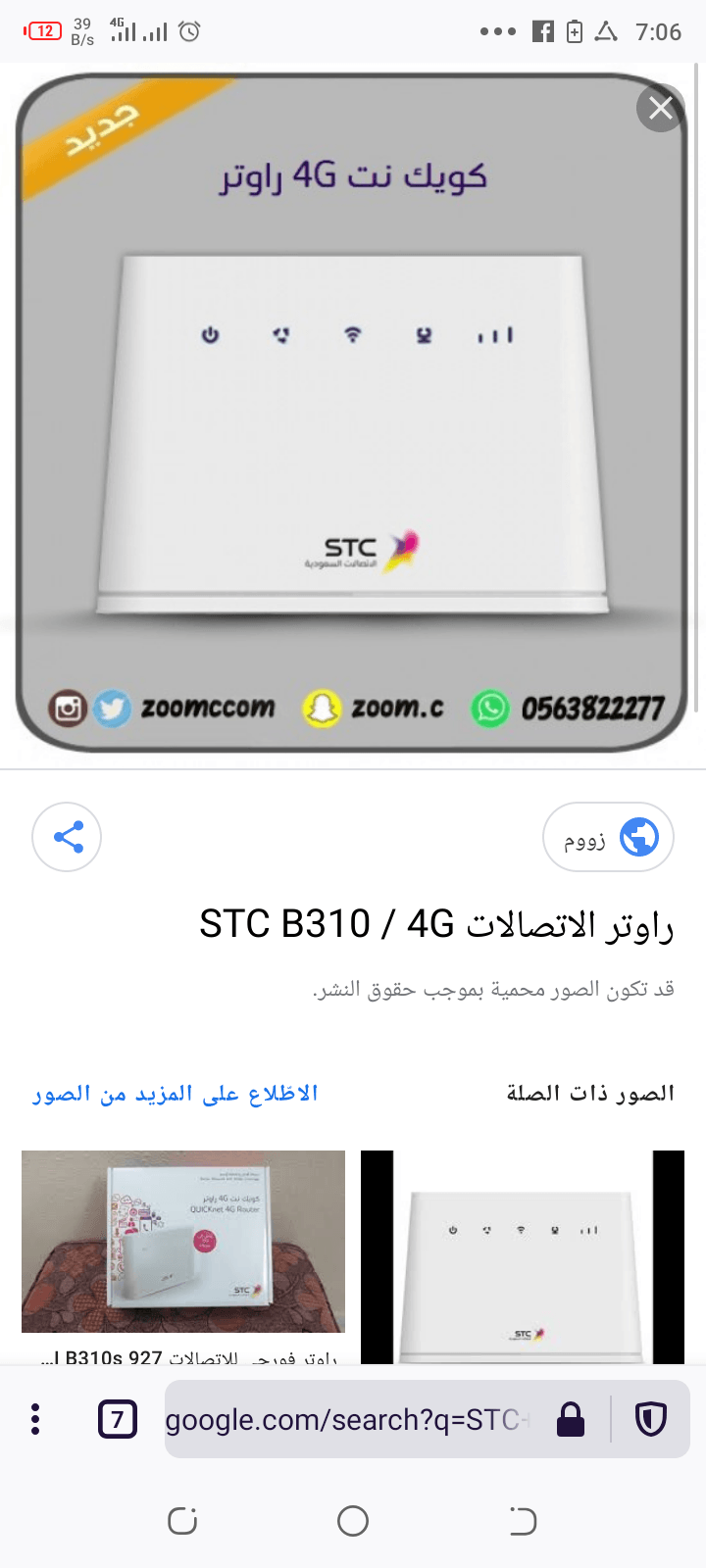The height and width of the screenshot is (1568, 706).
Task: Open the shield privacy protection icon
Action: coord(651,1419)
